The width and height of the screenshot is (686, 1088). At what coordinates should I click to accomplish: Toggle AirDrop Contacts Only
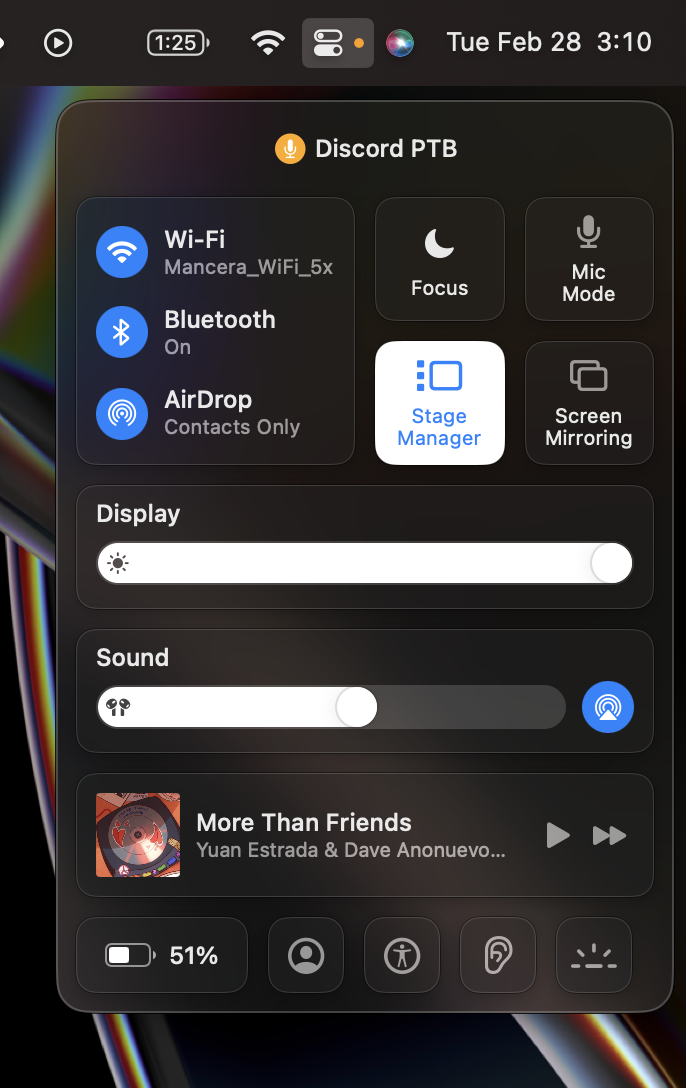[x=122, y=411]
